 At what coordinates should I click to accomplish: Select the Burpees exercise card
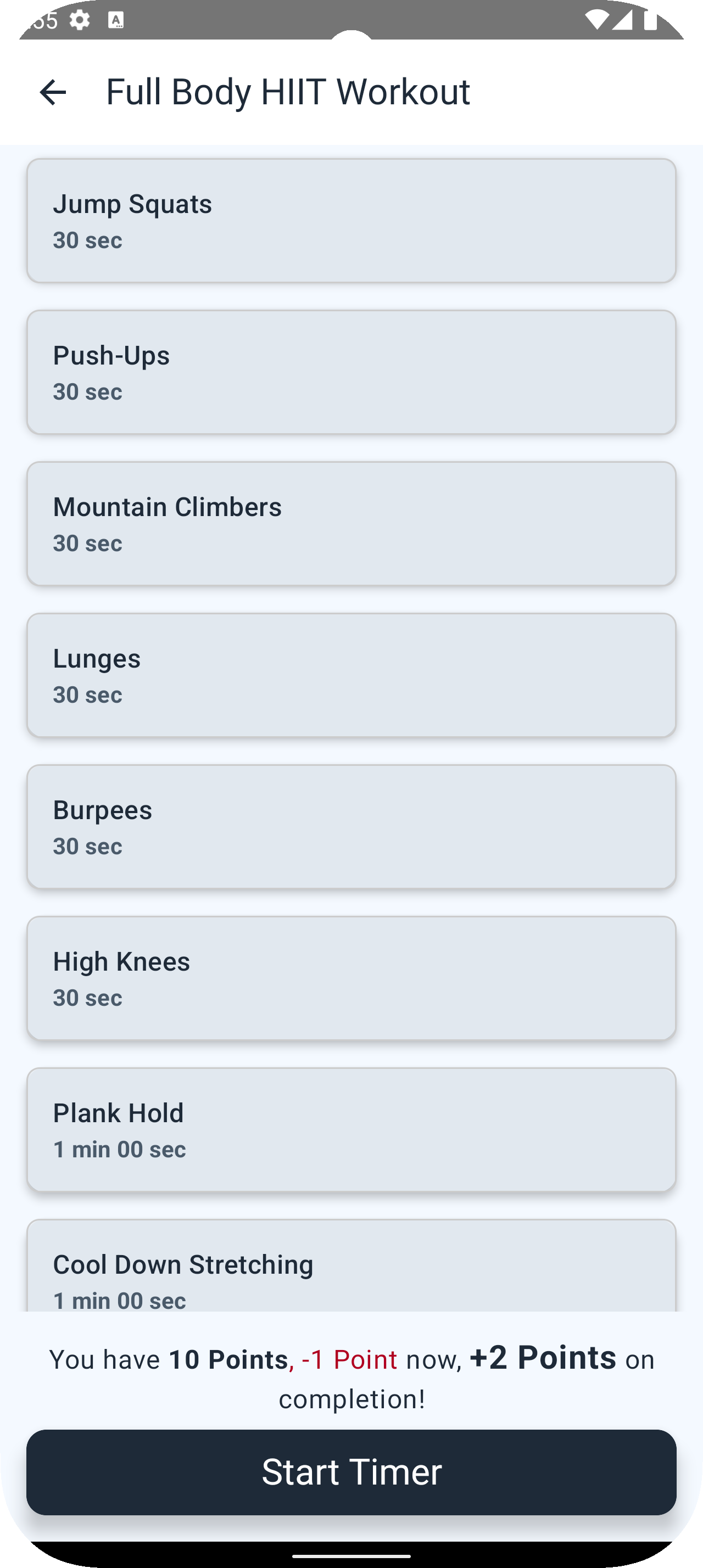tap(351, 827)
